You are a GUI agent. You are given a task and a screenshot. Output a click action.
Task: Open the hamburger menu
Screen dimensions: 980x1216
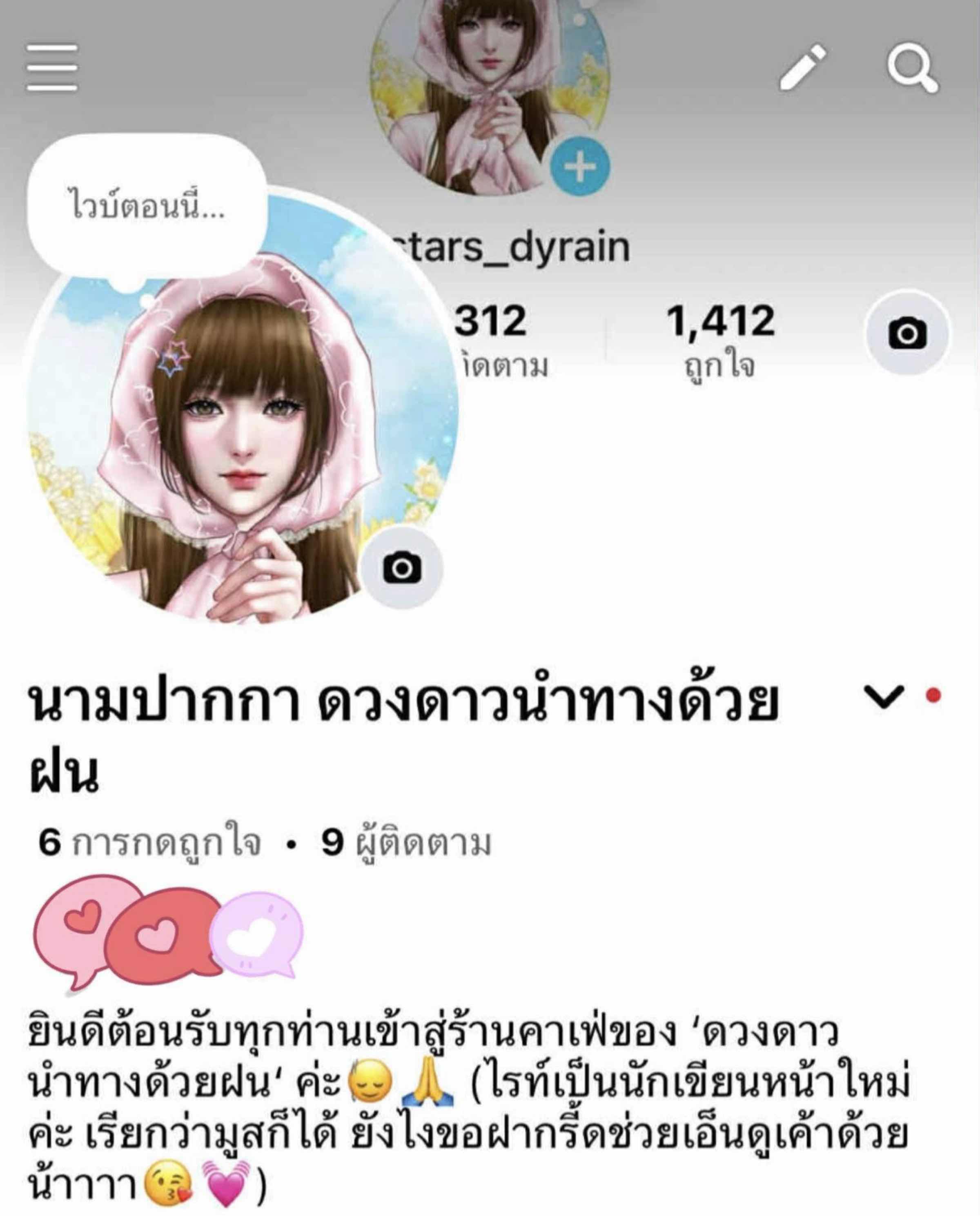pos(52,68)
